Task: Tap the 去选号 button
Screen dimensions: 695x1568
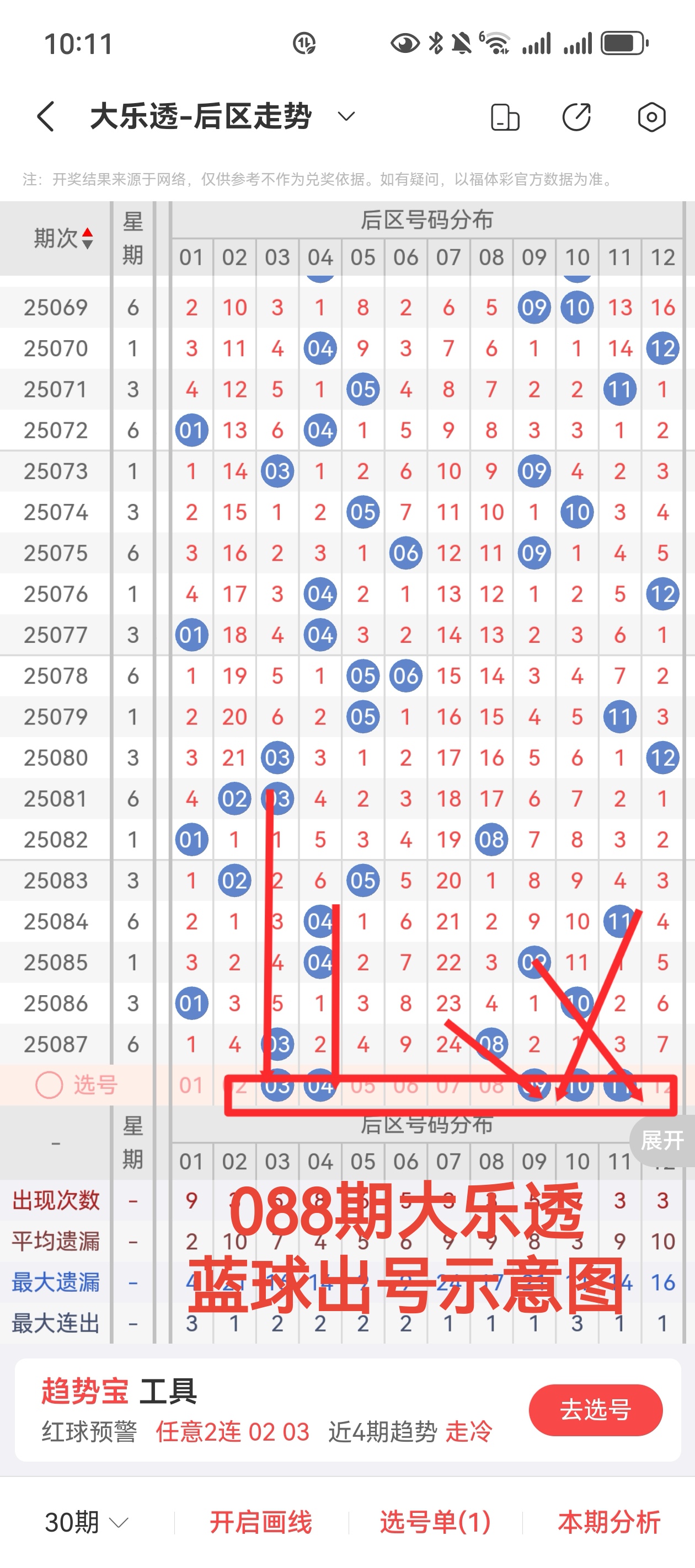Action: click(595, 1409)
